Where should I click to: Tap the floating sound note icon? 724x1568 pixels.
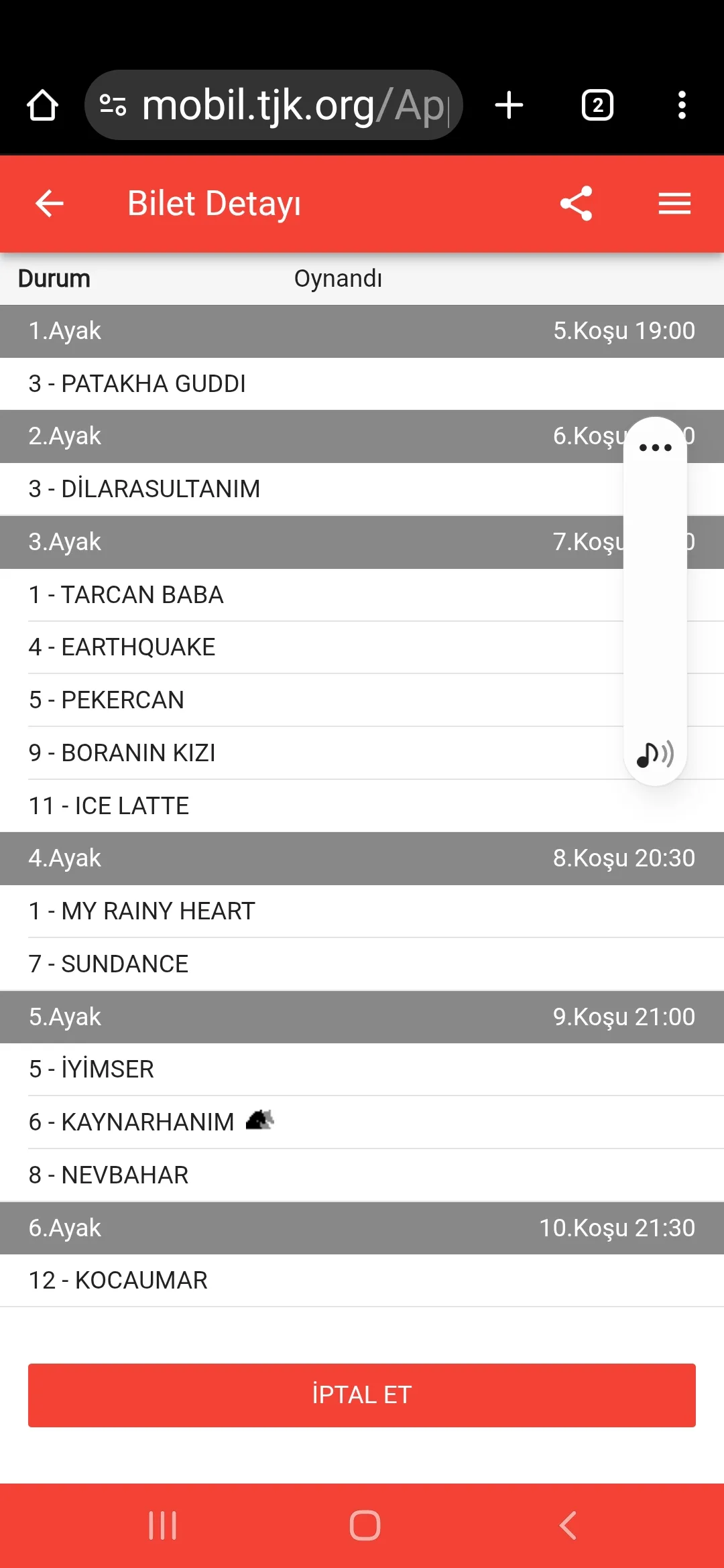[655, 755]
